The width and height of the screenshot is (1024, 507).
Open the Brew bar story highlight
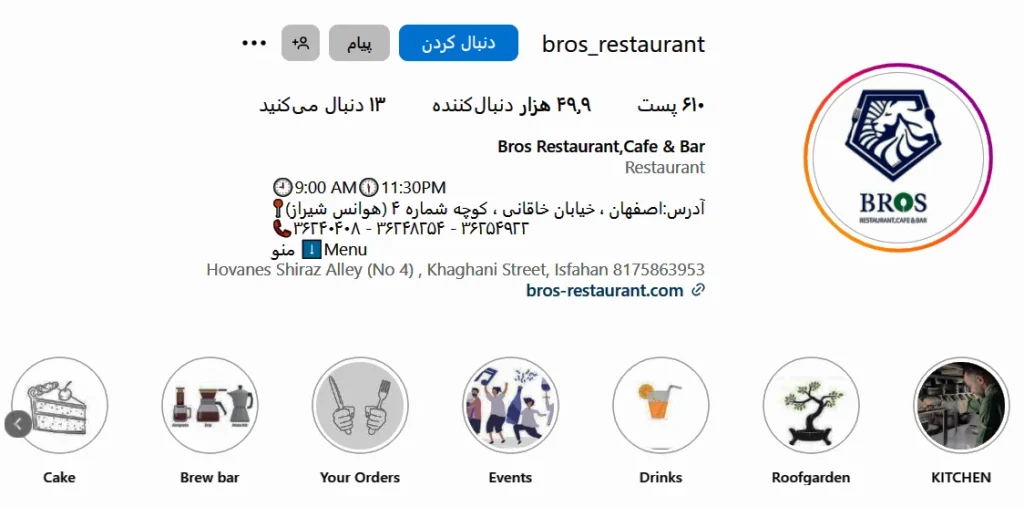[x=210, y=406]
